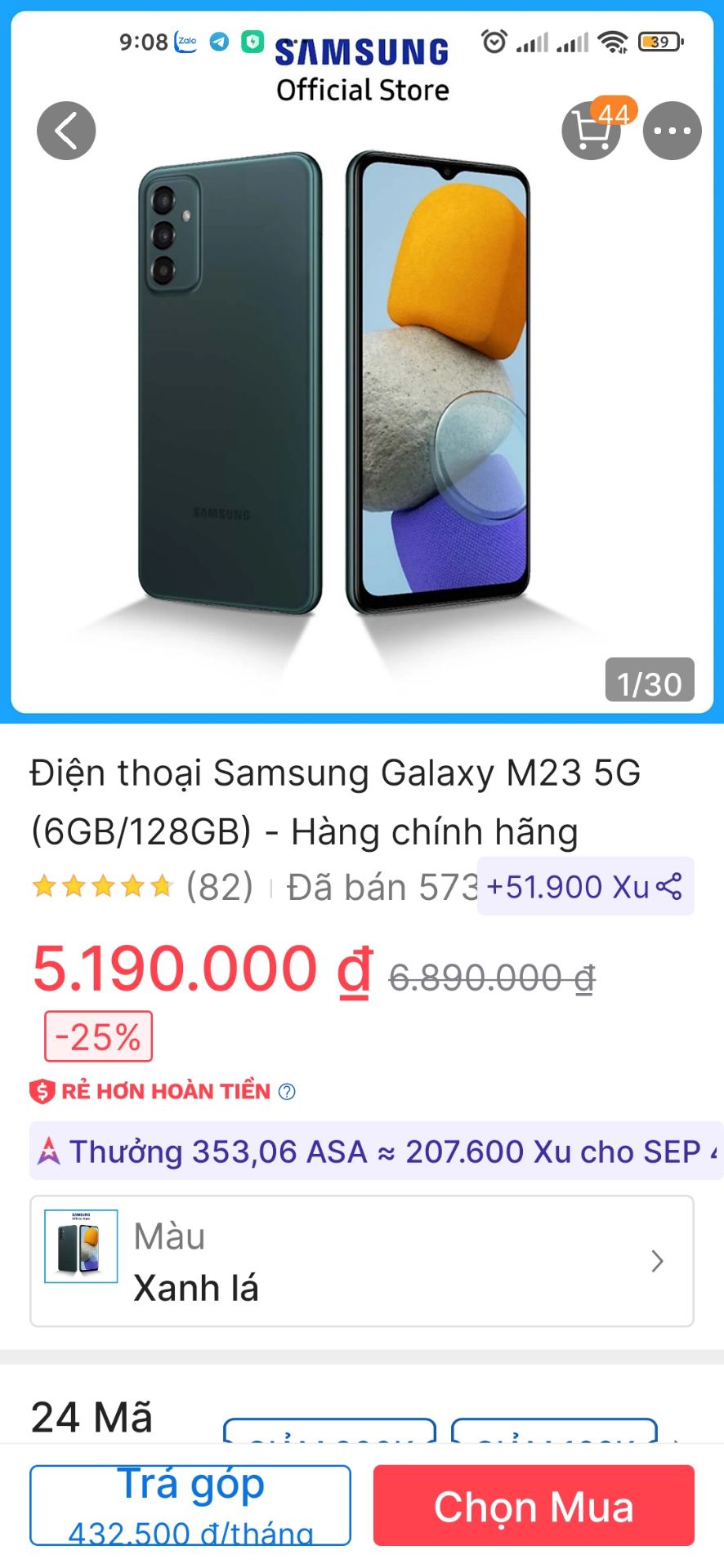The height and width of the screenshot is (1568, 724).
Task: Open the help tooltip beside RẺ HƠN HOÀN TIỀN
Action: tap(285, 1091)
